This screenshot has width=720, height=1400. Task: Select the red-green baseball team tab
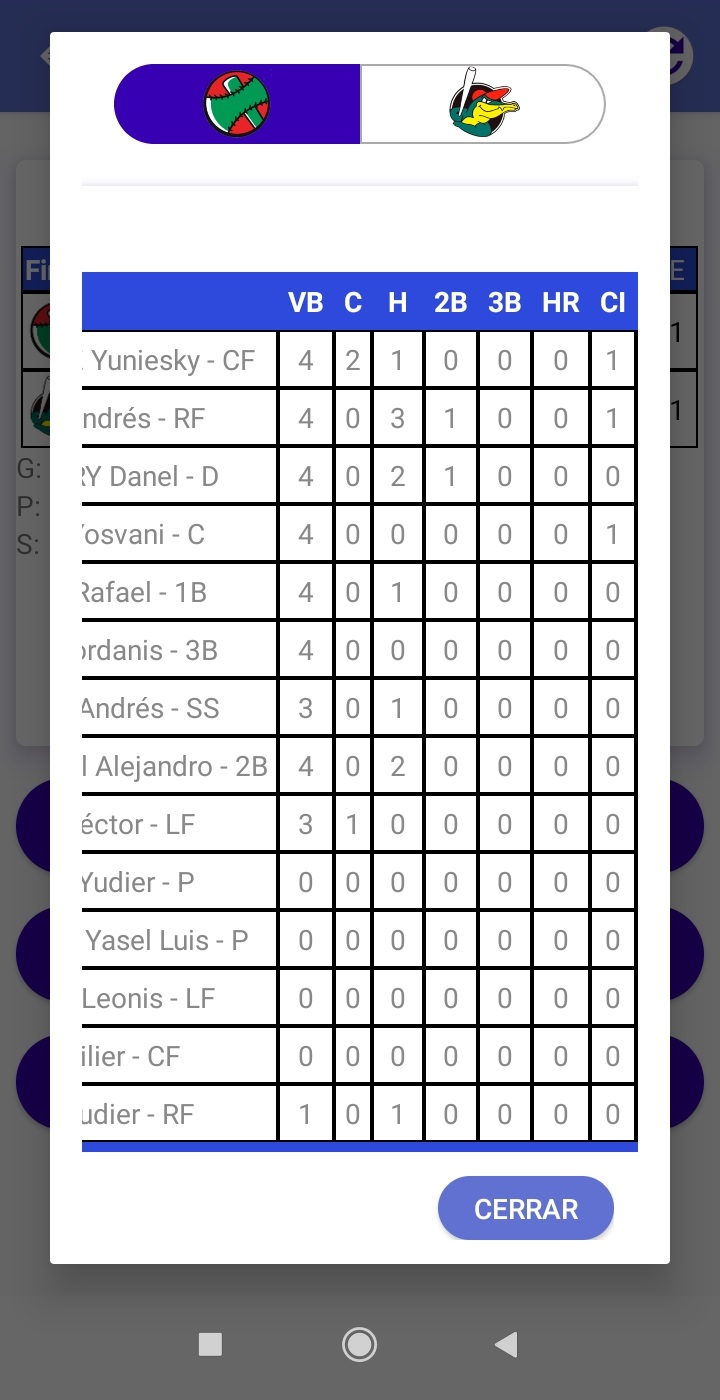[x=238, y=104]
